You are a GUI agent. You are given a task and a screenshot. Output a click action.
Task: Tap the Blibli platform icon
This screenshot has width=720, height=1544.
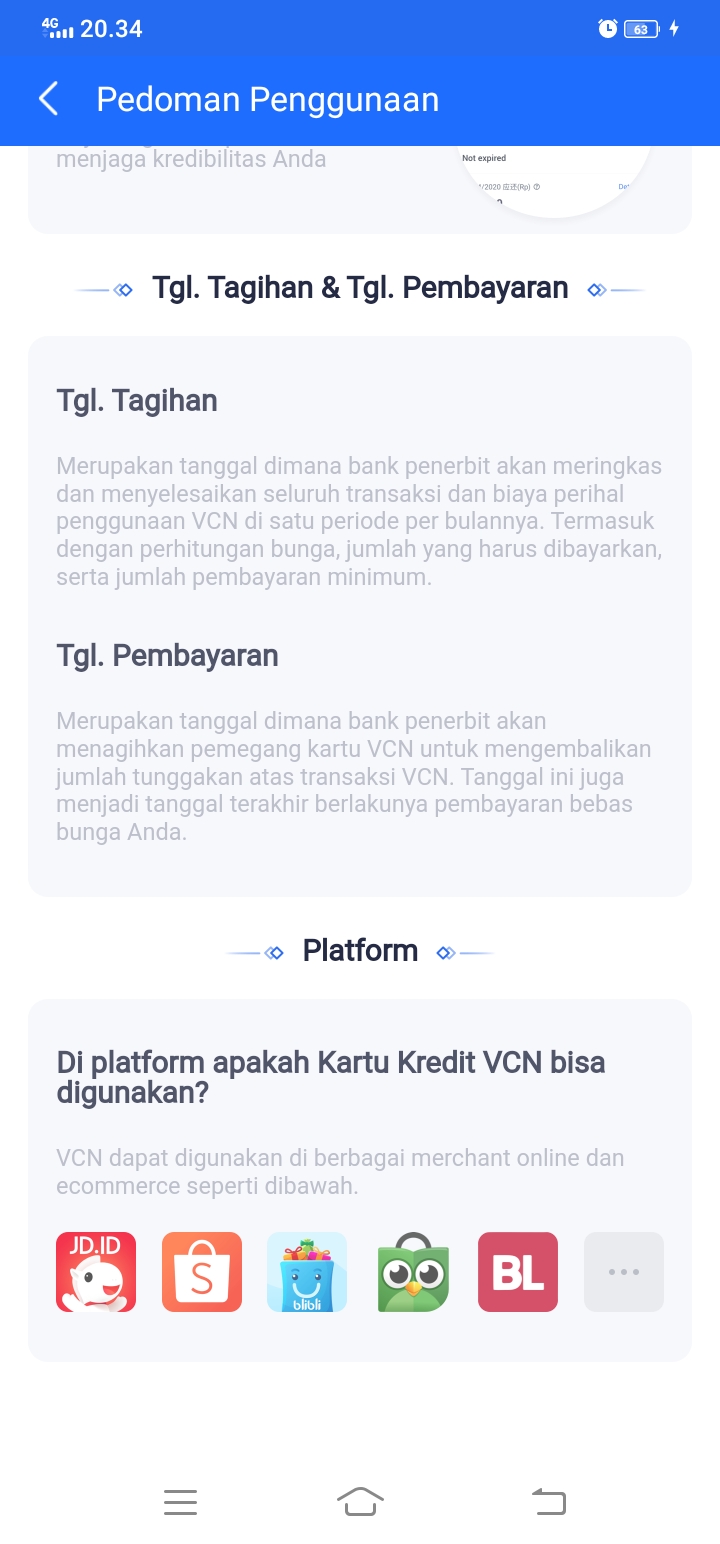click(x=307, y=1272)
